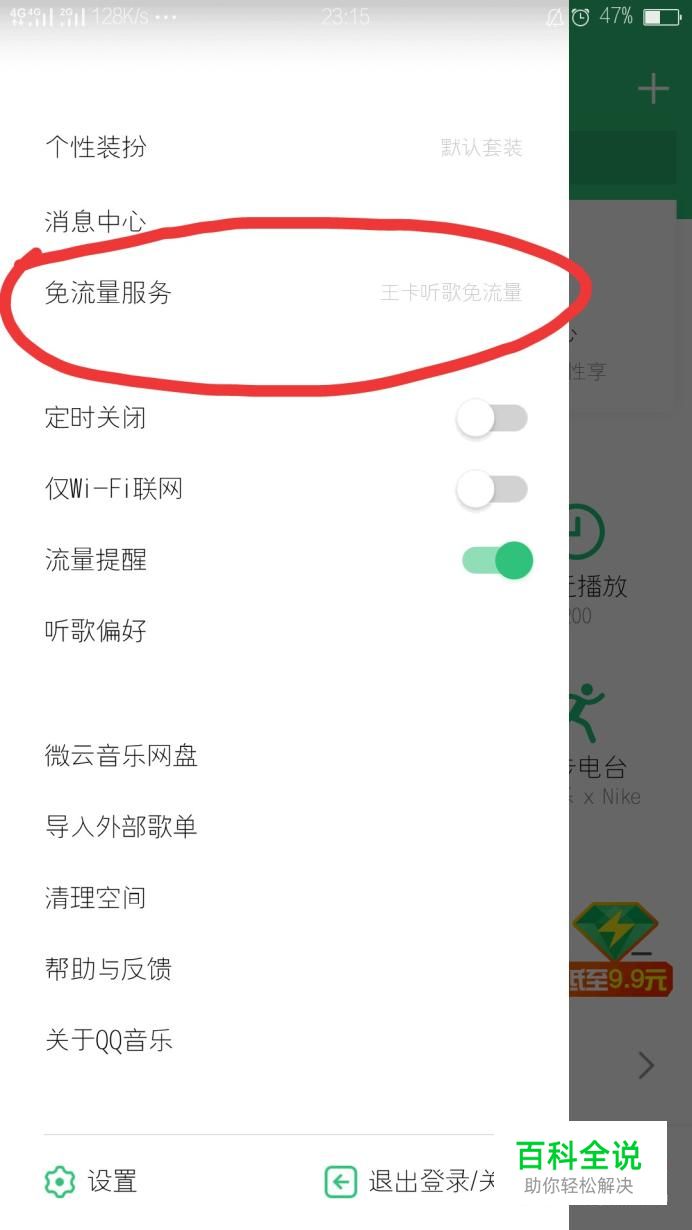Screen dimensions: 692x1230
Task: Open 微云音乐网盘
Action: (121, 756)
